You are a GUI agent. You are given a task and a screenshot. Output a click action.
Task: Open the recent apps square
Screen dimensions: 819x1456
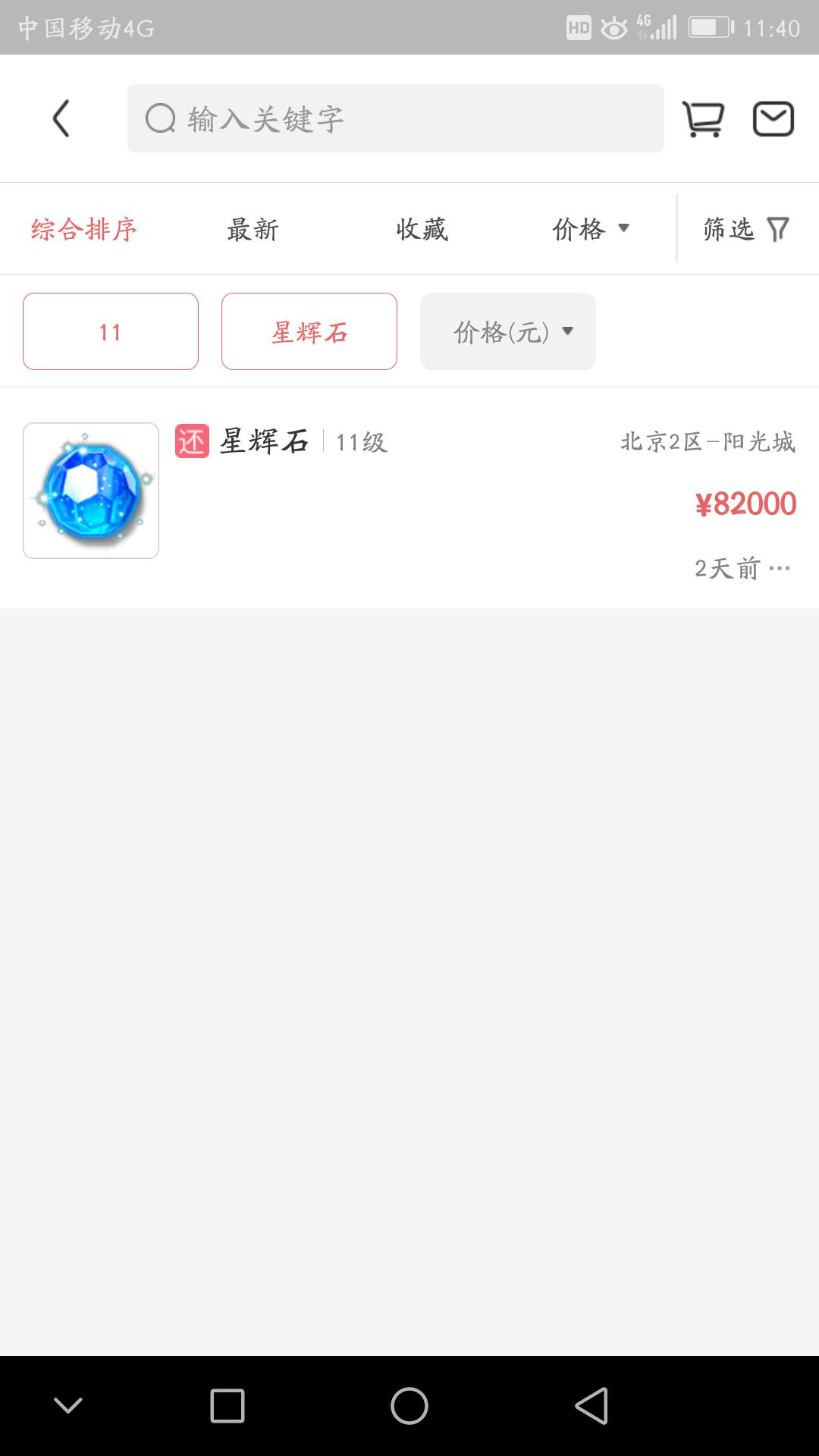tap(227, 1406)
